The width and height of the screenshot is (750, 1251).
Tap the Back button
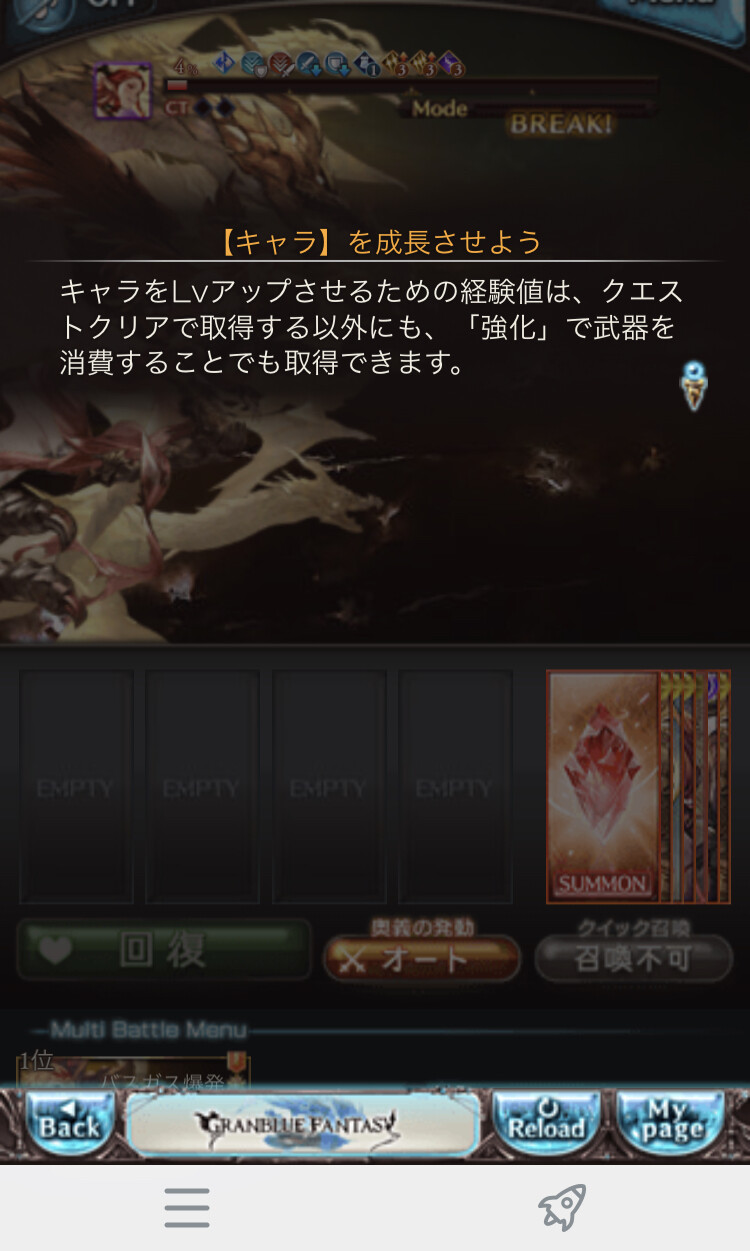coord(69,1121)
